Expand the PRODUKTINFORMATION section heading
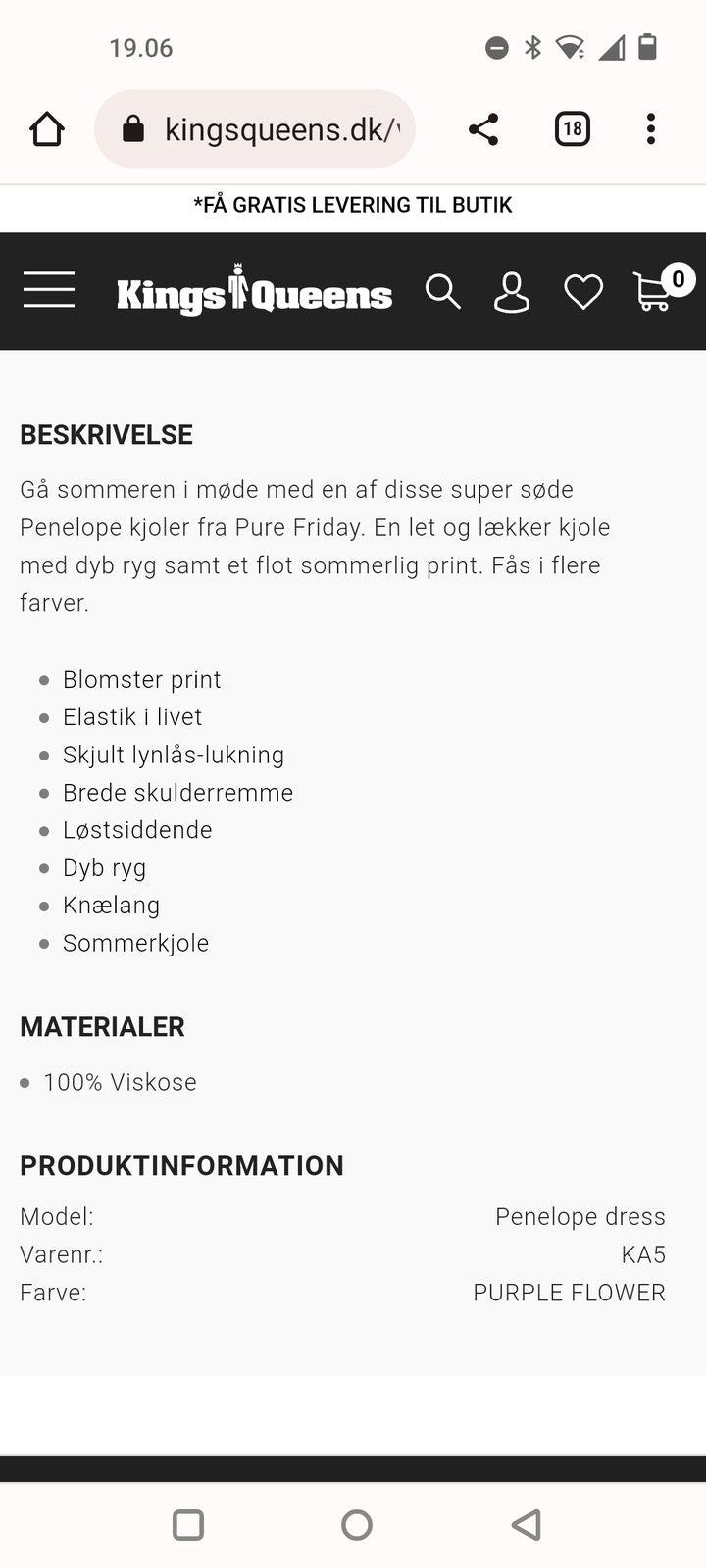 click(x=181, y=1165)
